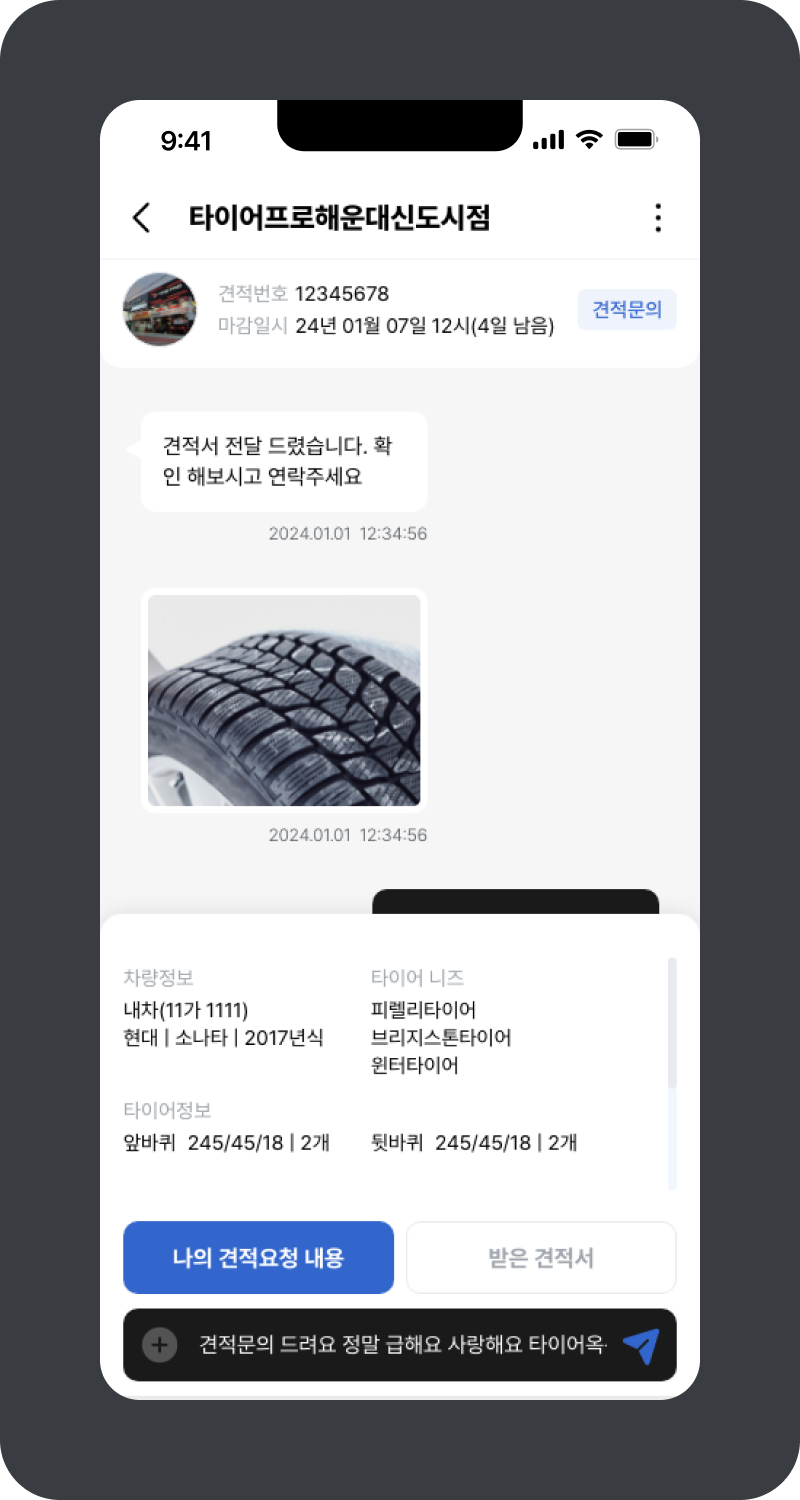Open the tire photo in the chat
This screenshot has width=800, height=1500.
pyautogui.click(x=284, y=700)
